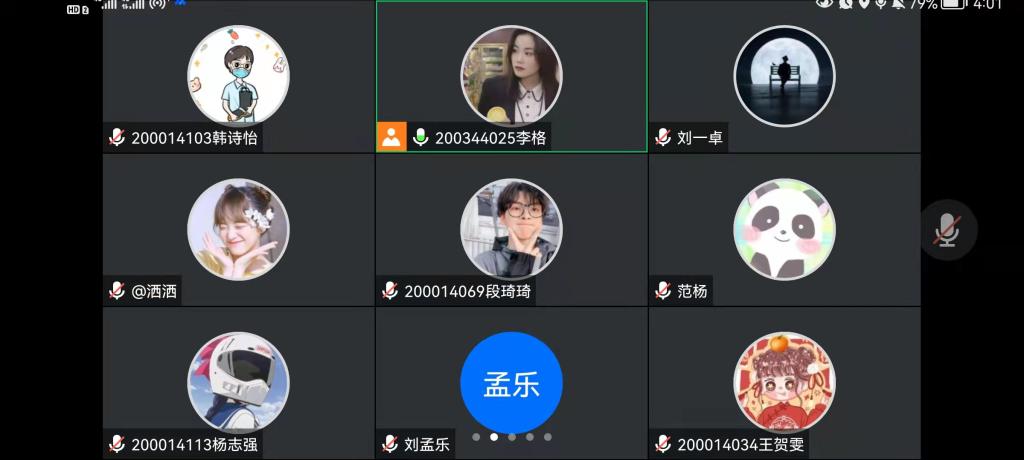The height and width of the screenshot is (460, 1024).
Task: Open participant tile 200014069段琦琦
Action: click(511, 230)
